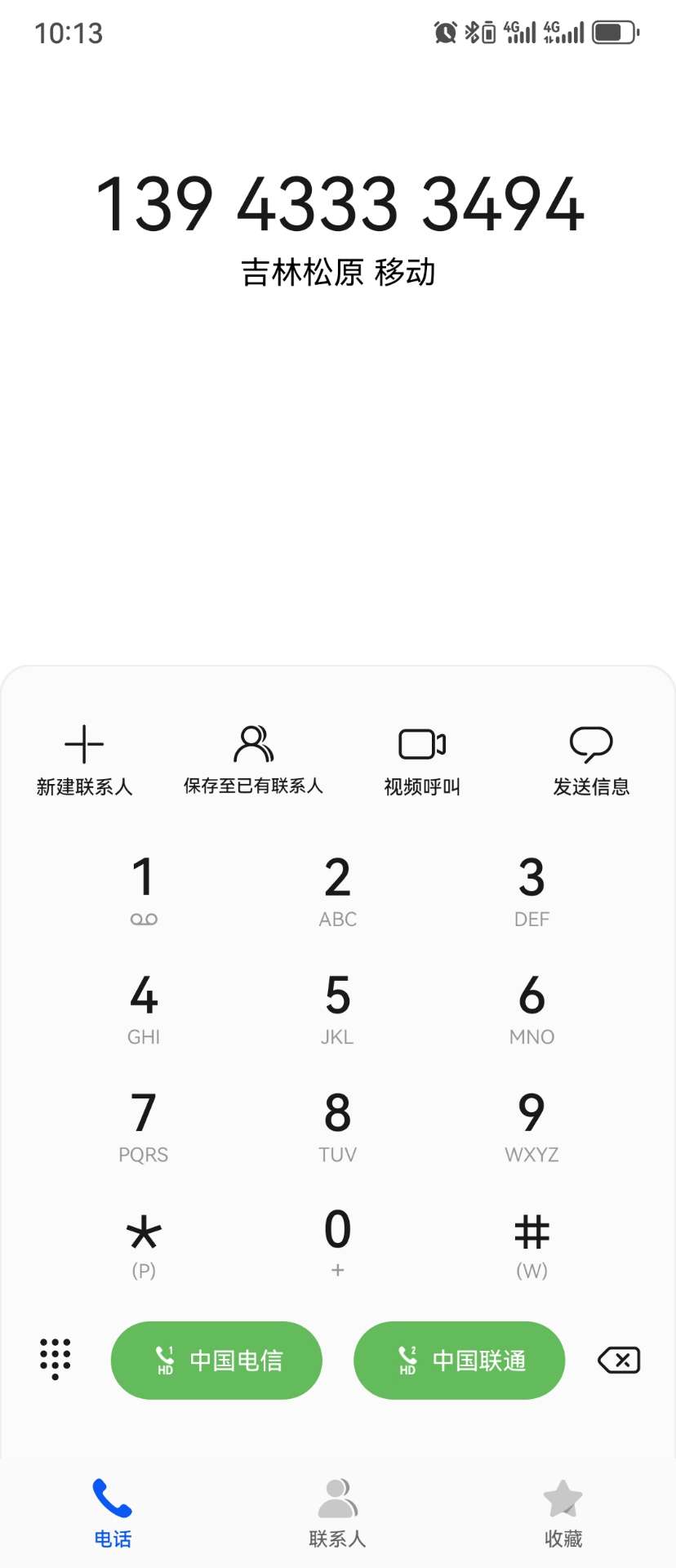Tap the 7 PQRS key
This screenshot has width=676, height=1568.
(x=144, y=1125)
